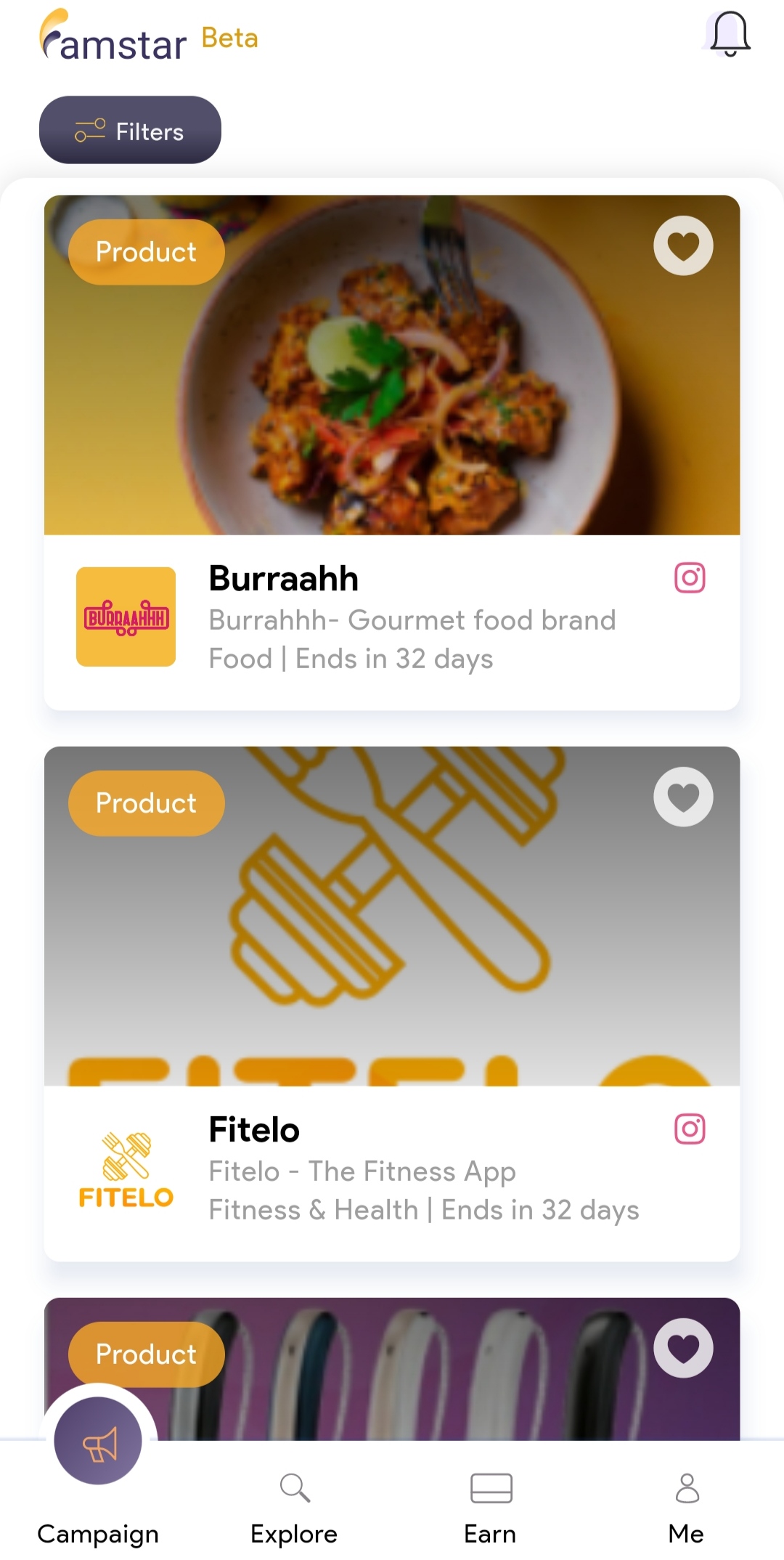Open the notifications bell
The image size is (784, 1560).
730,34
